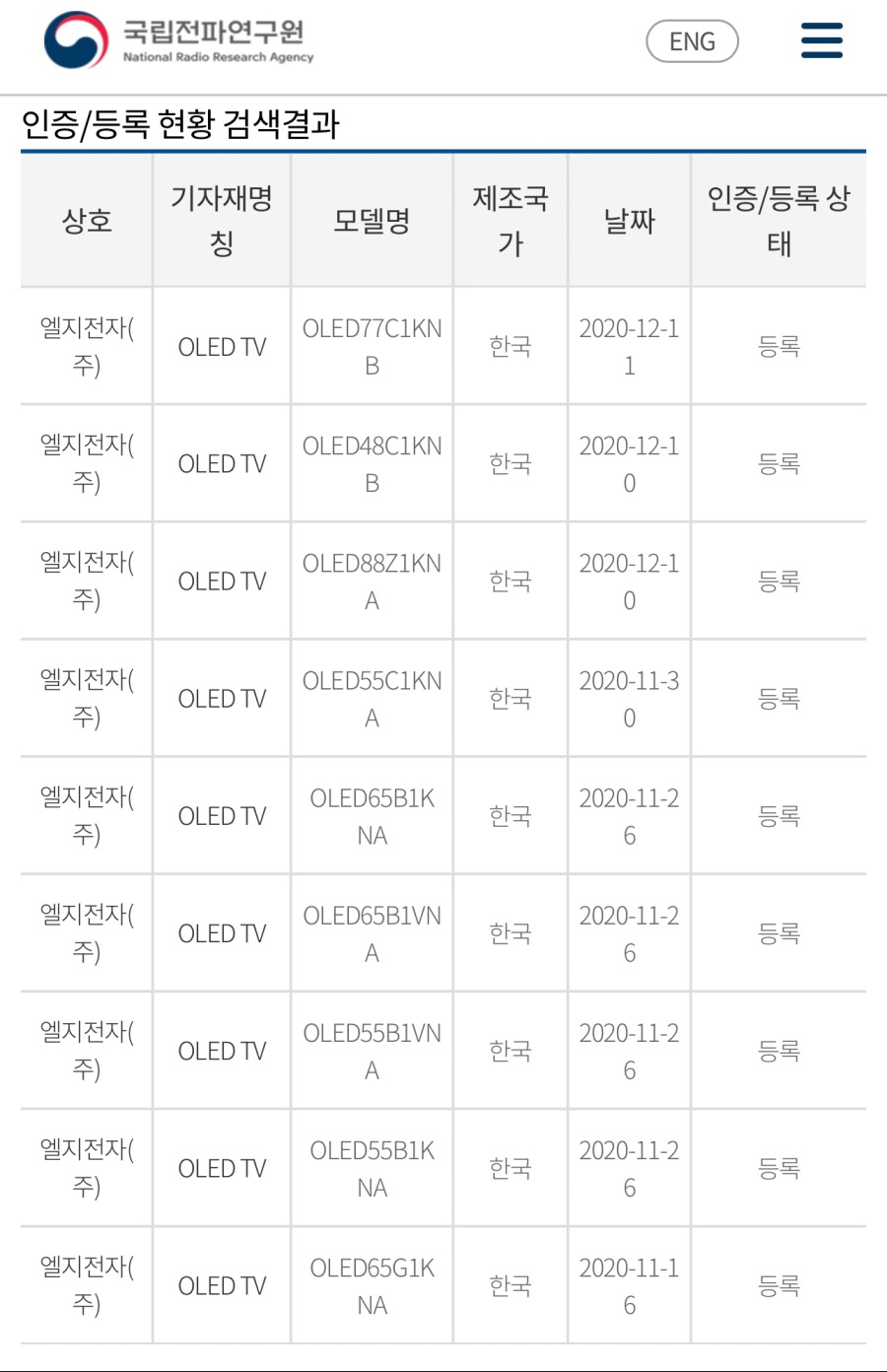
Task: Open the hamburger navigation menu
Action: (x=821, y=40)
